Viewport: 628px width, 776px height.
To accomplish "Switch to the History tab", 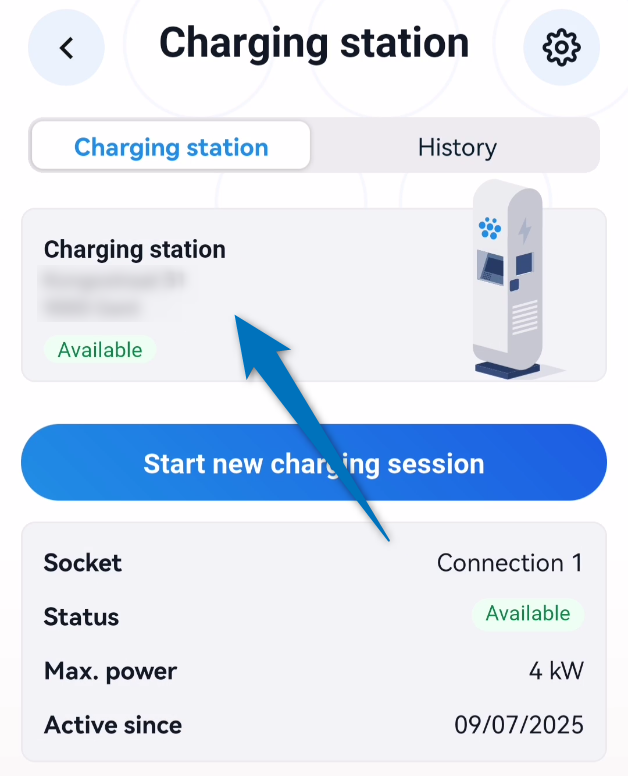I will pyautogui.click(x=456, y=148).
